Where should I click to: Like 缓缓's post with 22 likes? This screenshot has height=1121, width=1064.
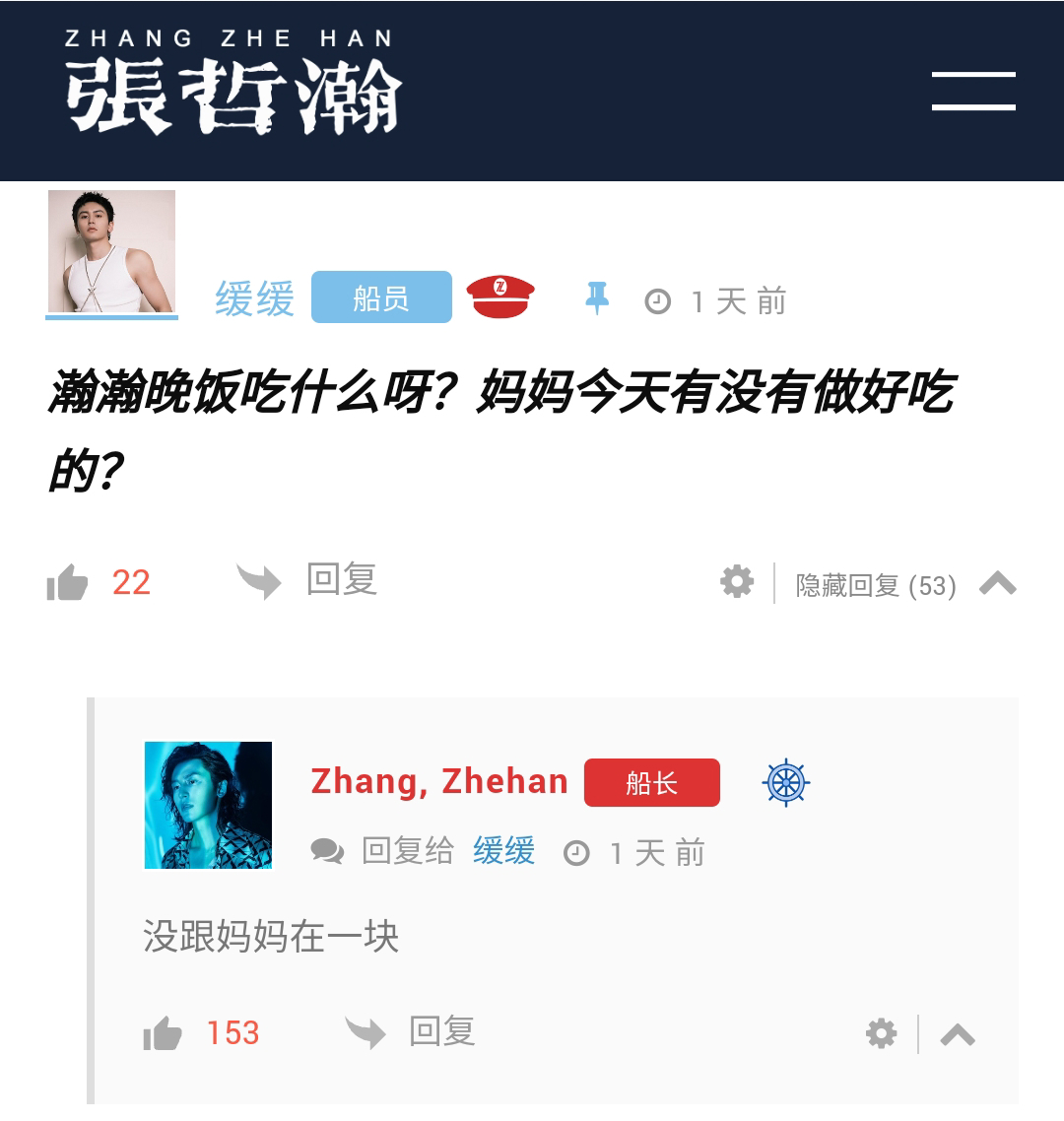(x=68, y=583)
